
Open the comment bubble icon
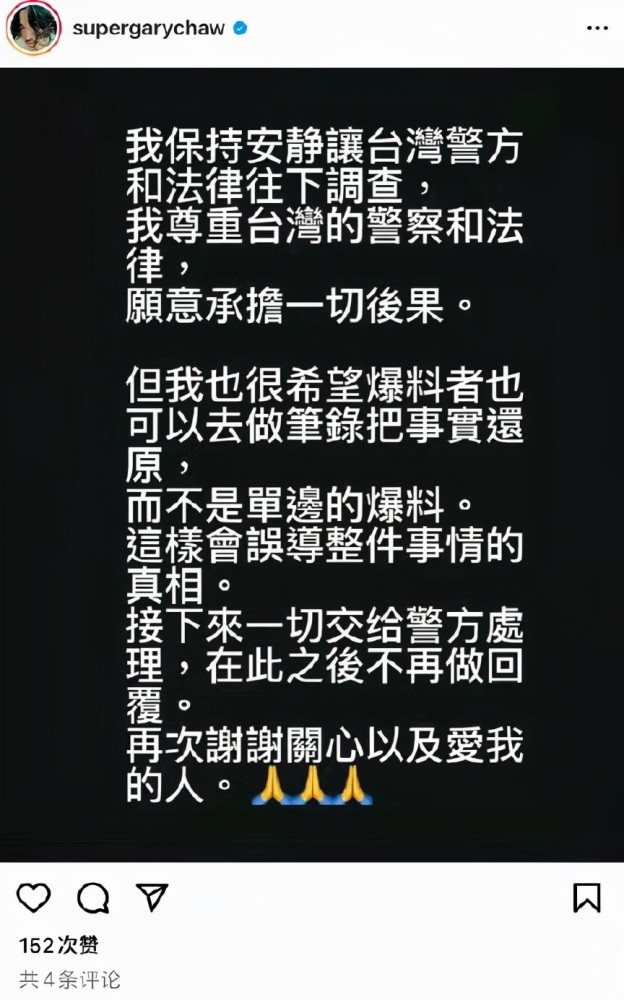[x=93, y=897]
